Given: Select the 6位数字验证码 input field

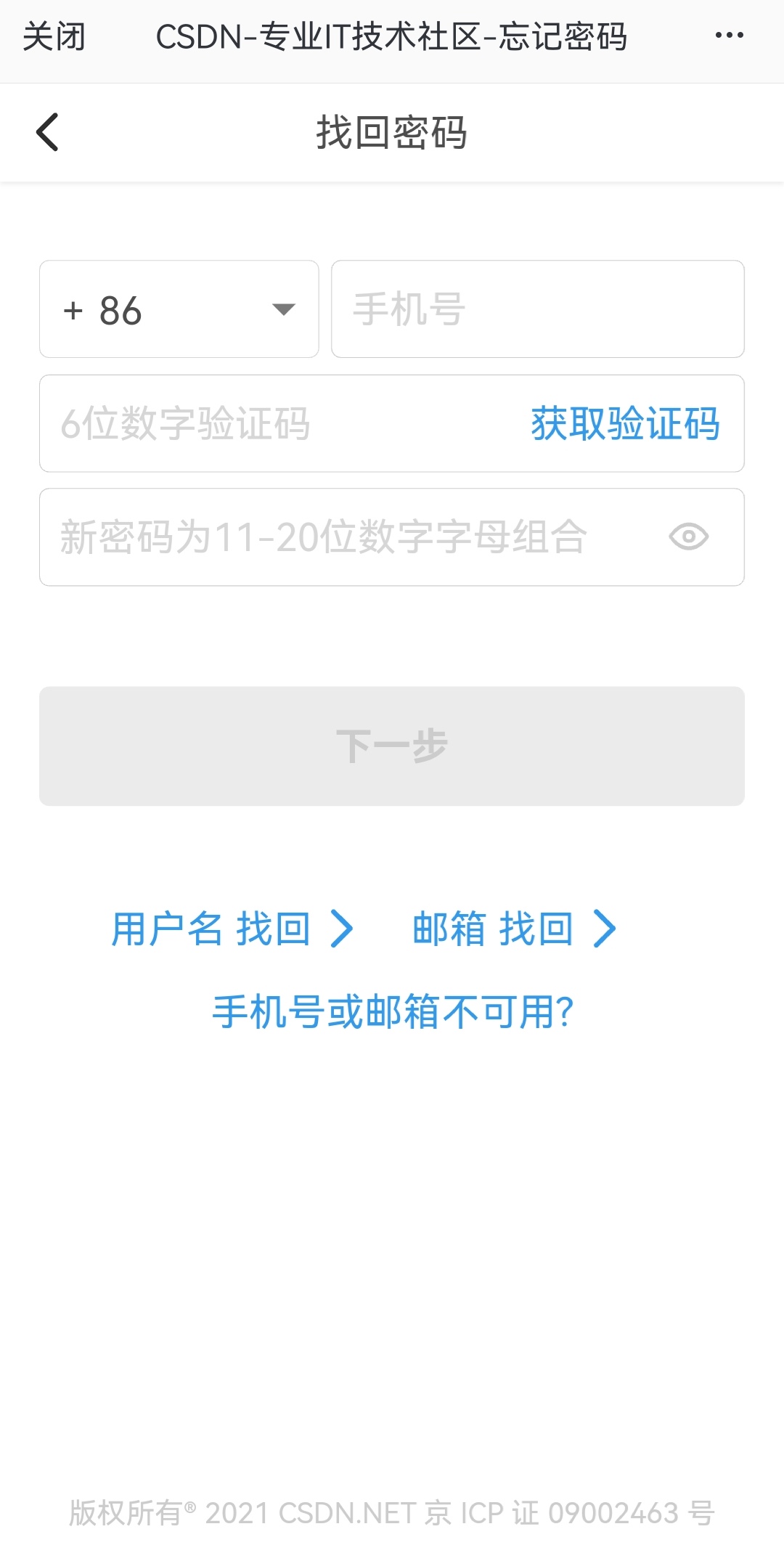Looking at the screenshot, I should [x=276, y=423].
